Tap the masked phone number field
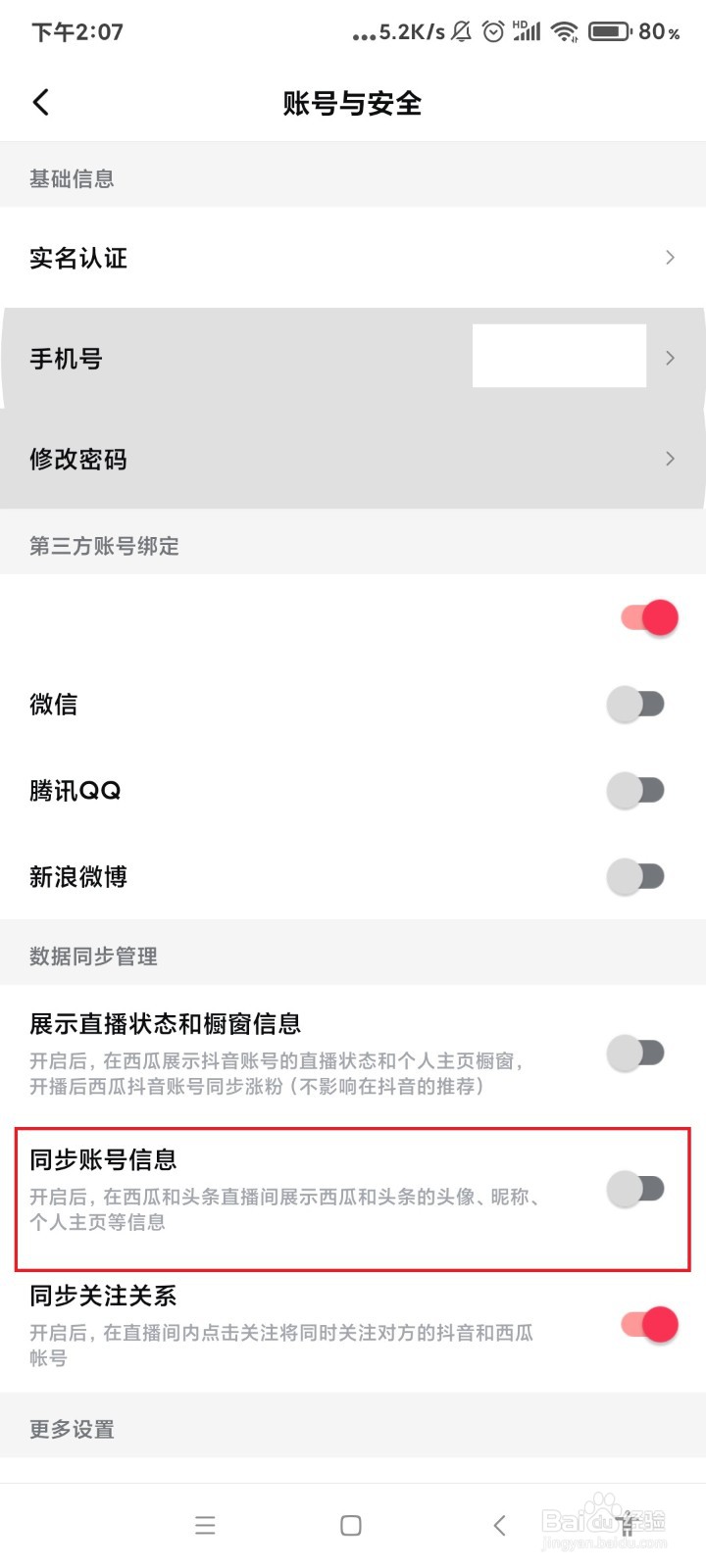706x1568 pixels. coord(559,356)
